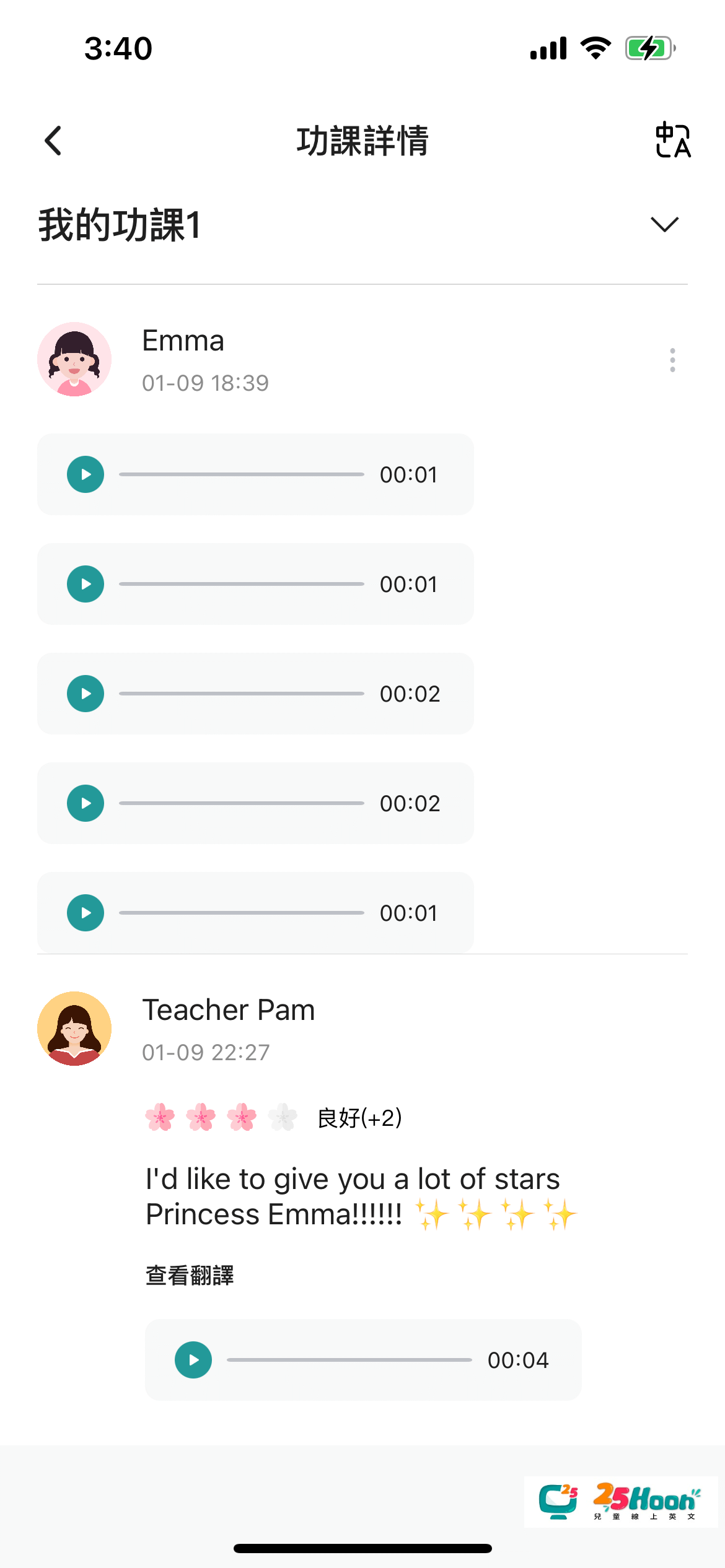
Task: Play Emma's third audio clip
Action: pyautogui.click(x=86, y=694)
